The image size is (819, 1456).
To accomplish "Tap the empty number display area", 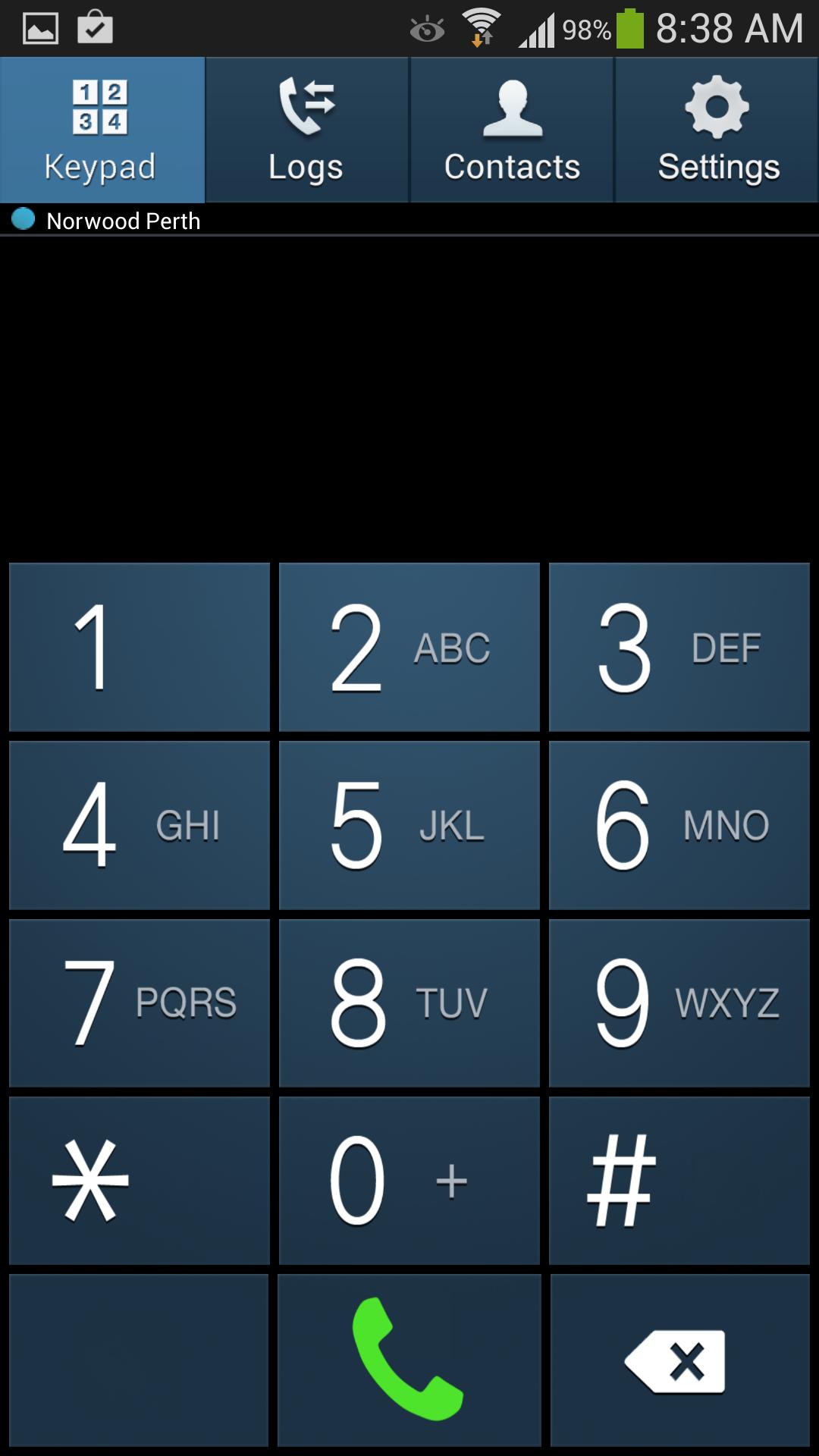I will (x=409, y=394).
